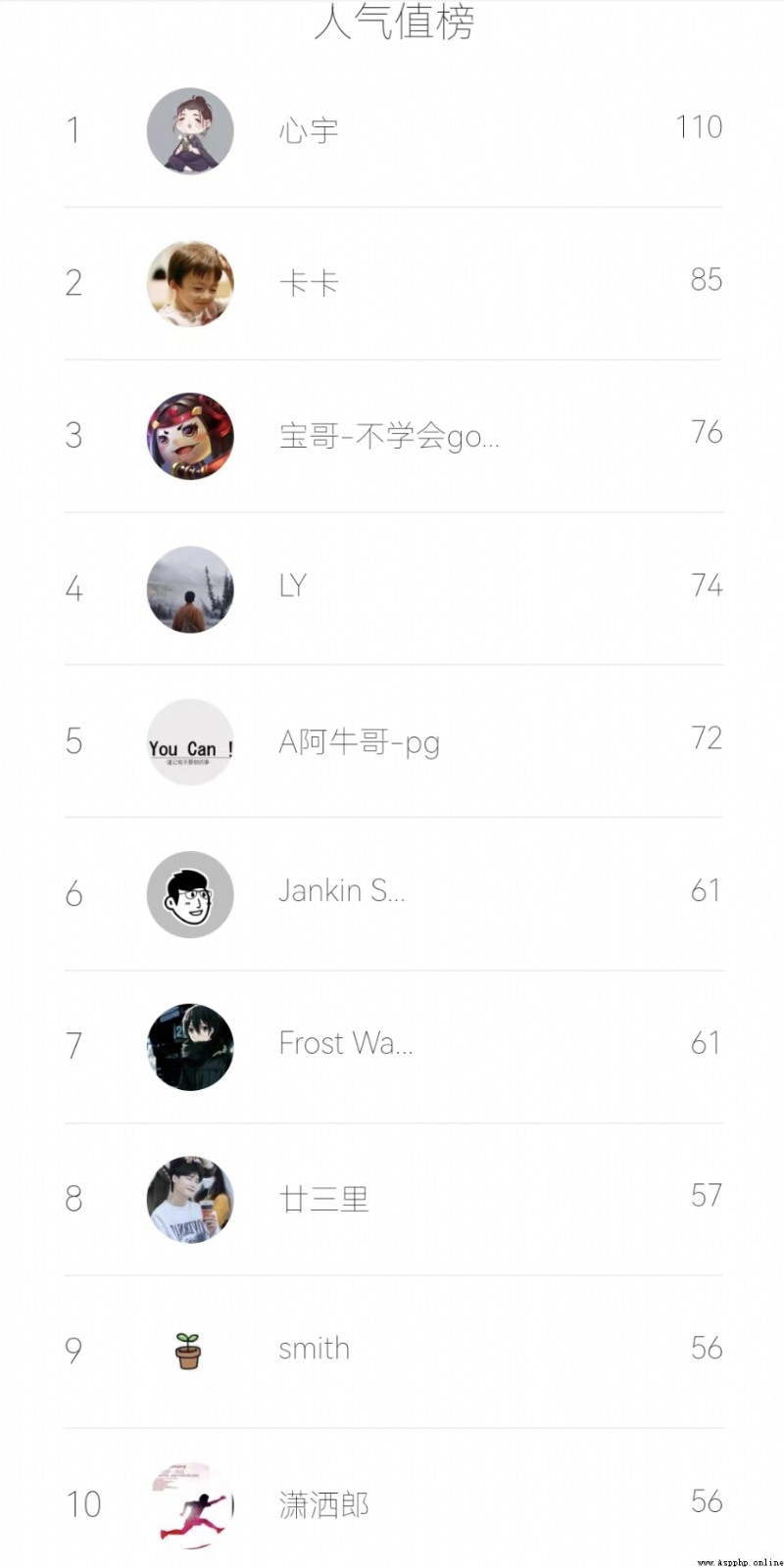Select the Jankin S... entry
Image resolution: width=784 pixels, height=1568 pixels.
coord(394,894)
